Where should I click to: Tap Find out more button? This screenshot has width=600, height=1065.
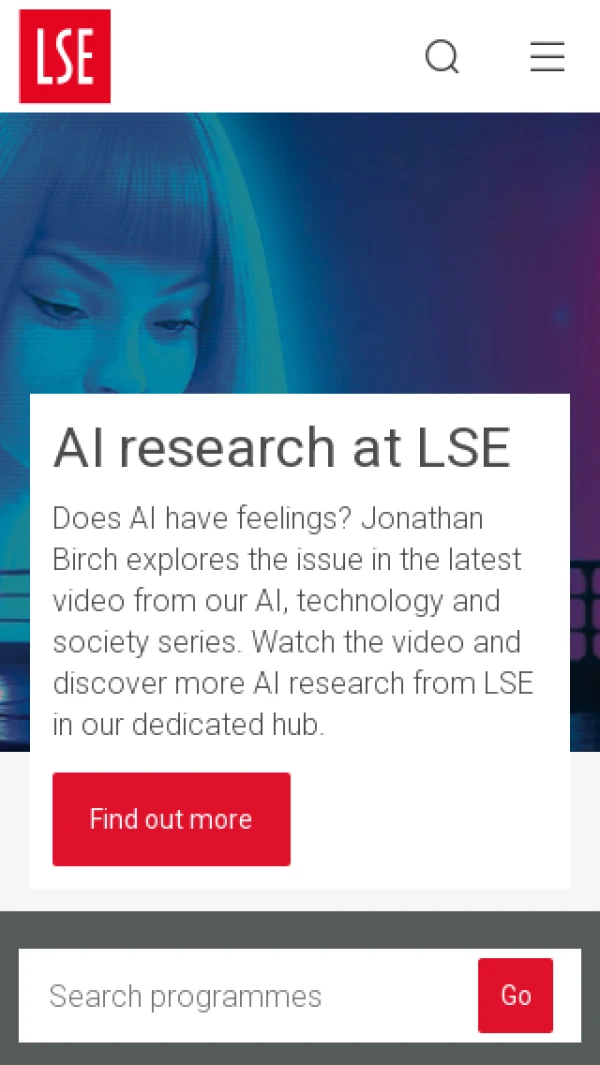coord(171,819)
